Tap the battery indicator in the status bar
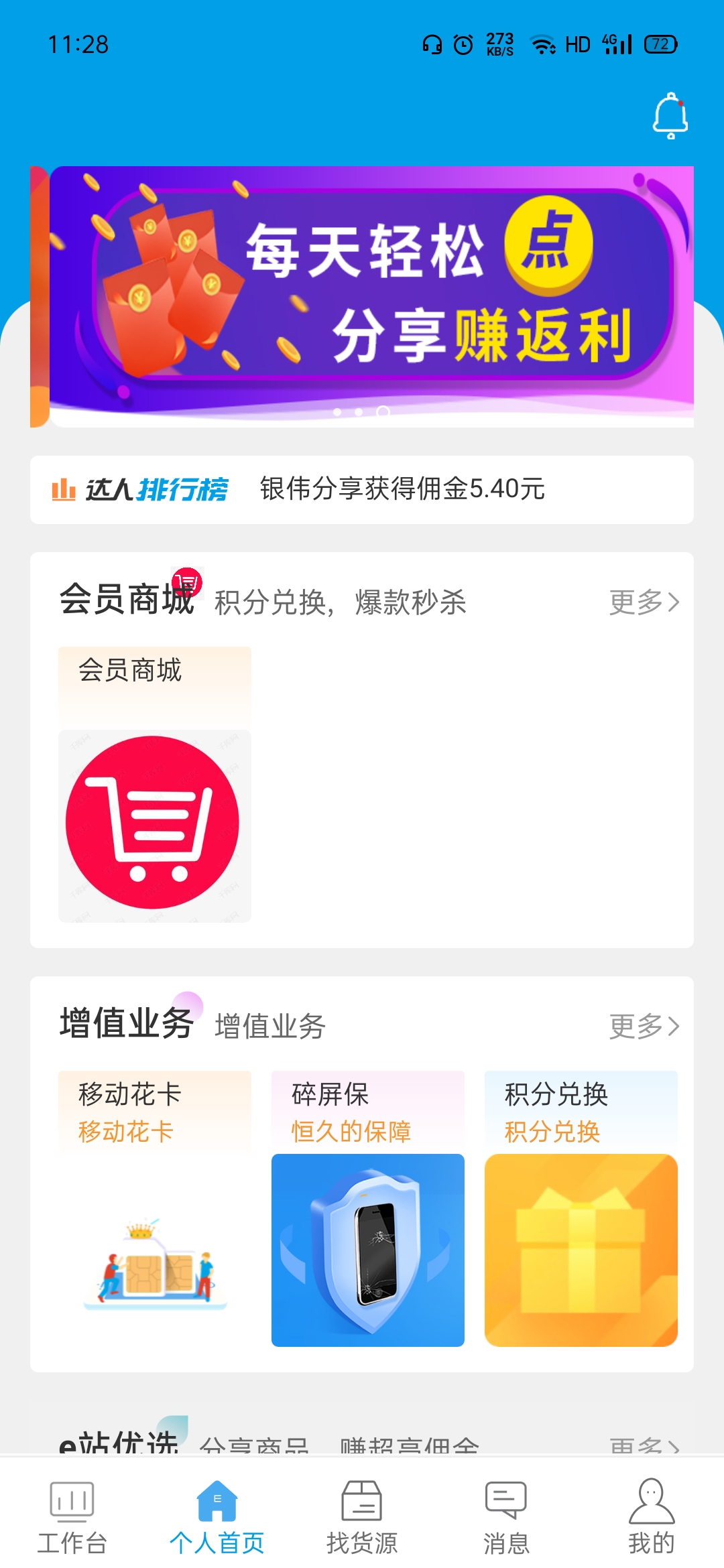 pyautogui.click(x=659, y=43)
